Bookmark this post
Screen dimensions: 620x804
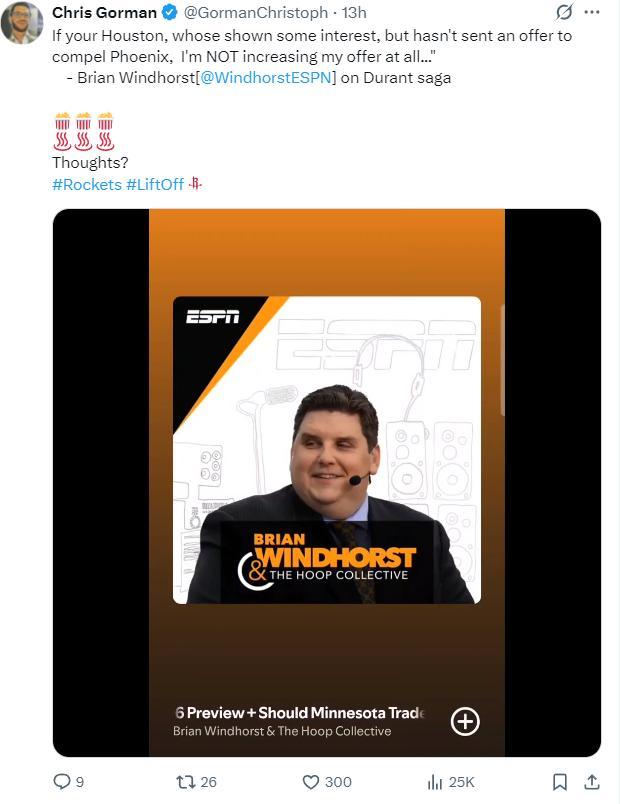560,782
